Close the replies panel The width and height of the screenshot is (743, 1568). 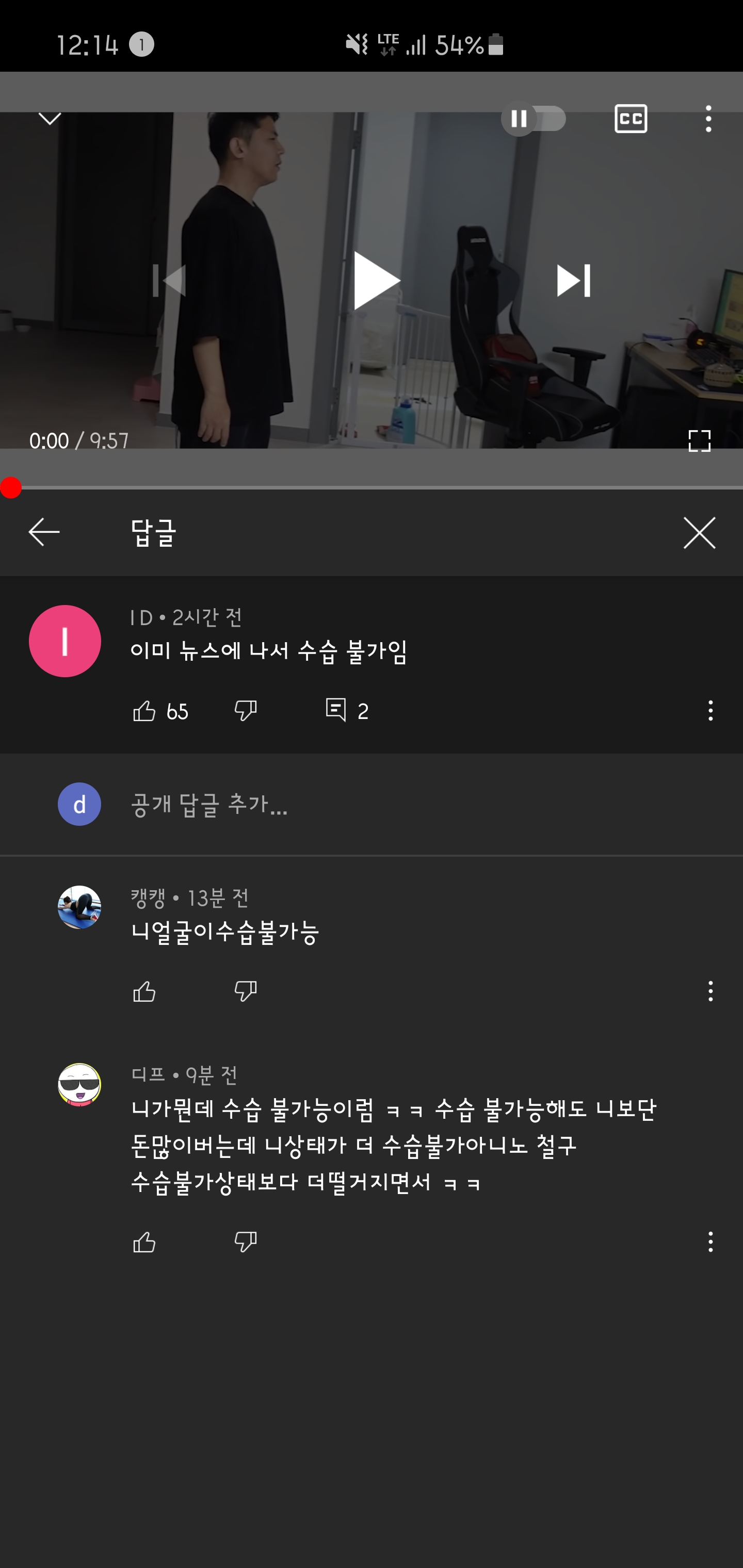tap(699, 533)
